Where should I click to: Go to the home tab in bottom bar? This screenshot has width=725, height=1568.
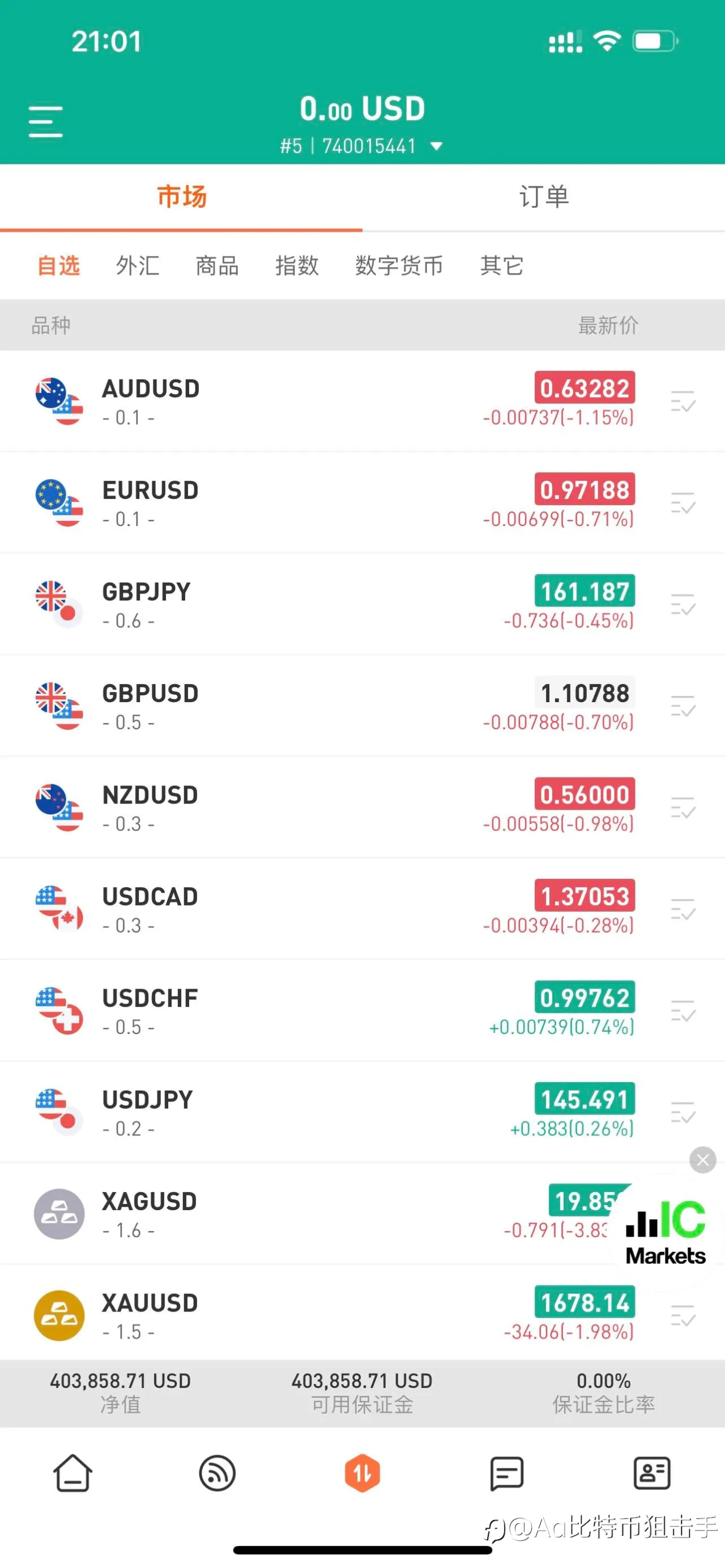point(73,1473)
